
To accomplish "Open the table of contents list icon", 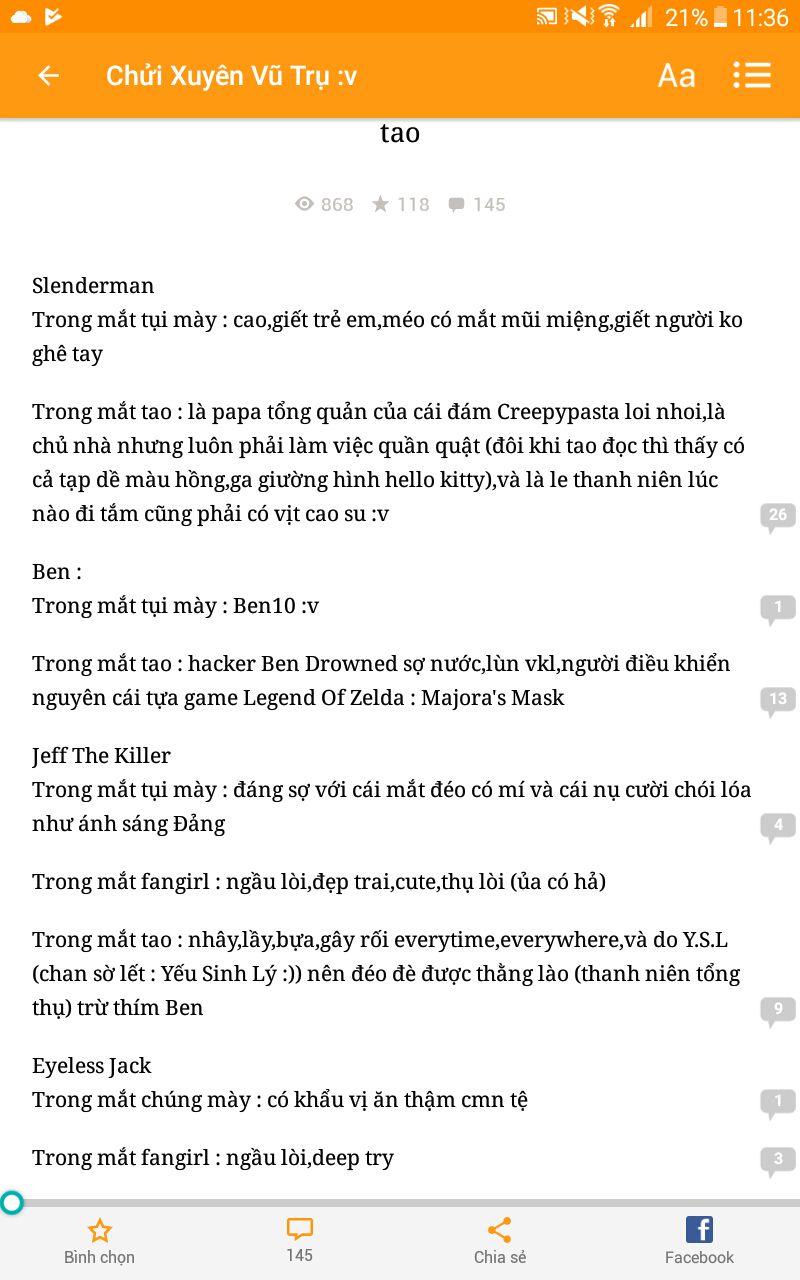I will (x=751, y=76).
